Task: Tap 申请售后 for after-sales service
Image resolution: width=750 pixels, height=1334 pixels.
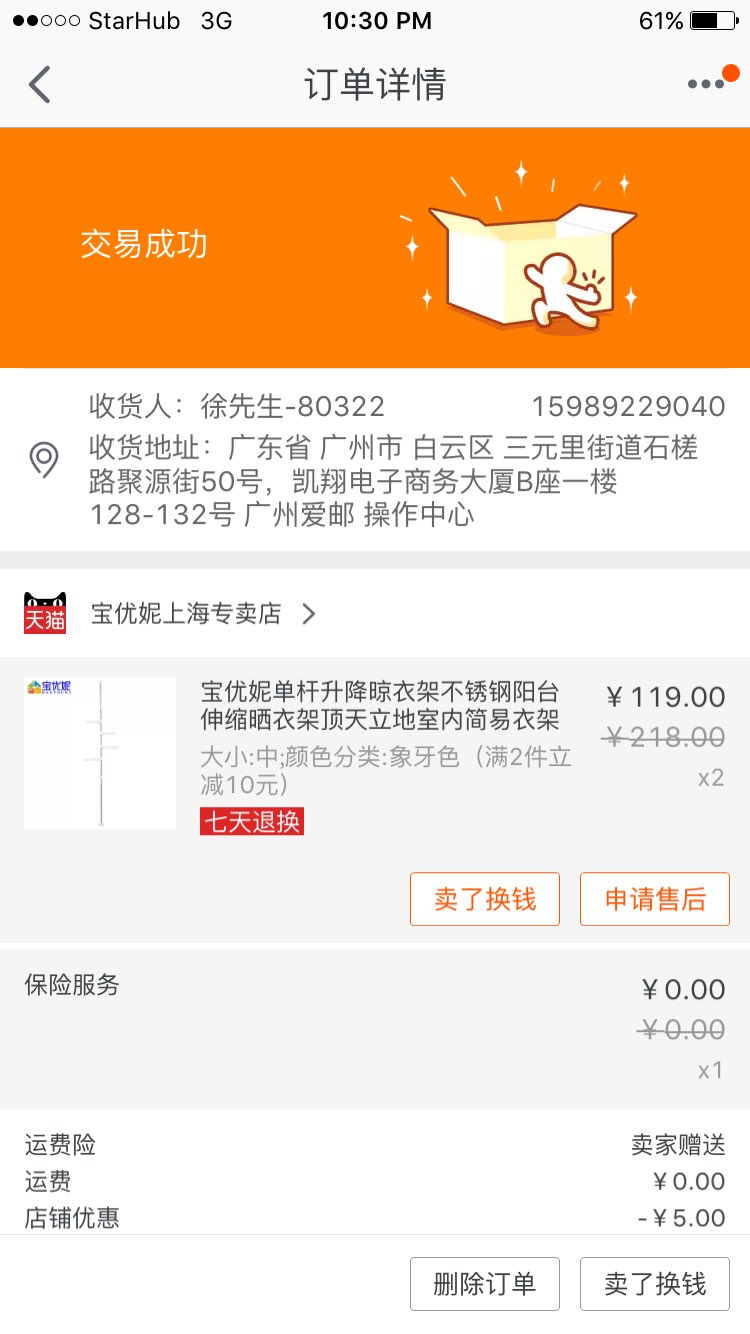Action: pyautogui.click(x=655, y=899)
